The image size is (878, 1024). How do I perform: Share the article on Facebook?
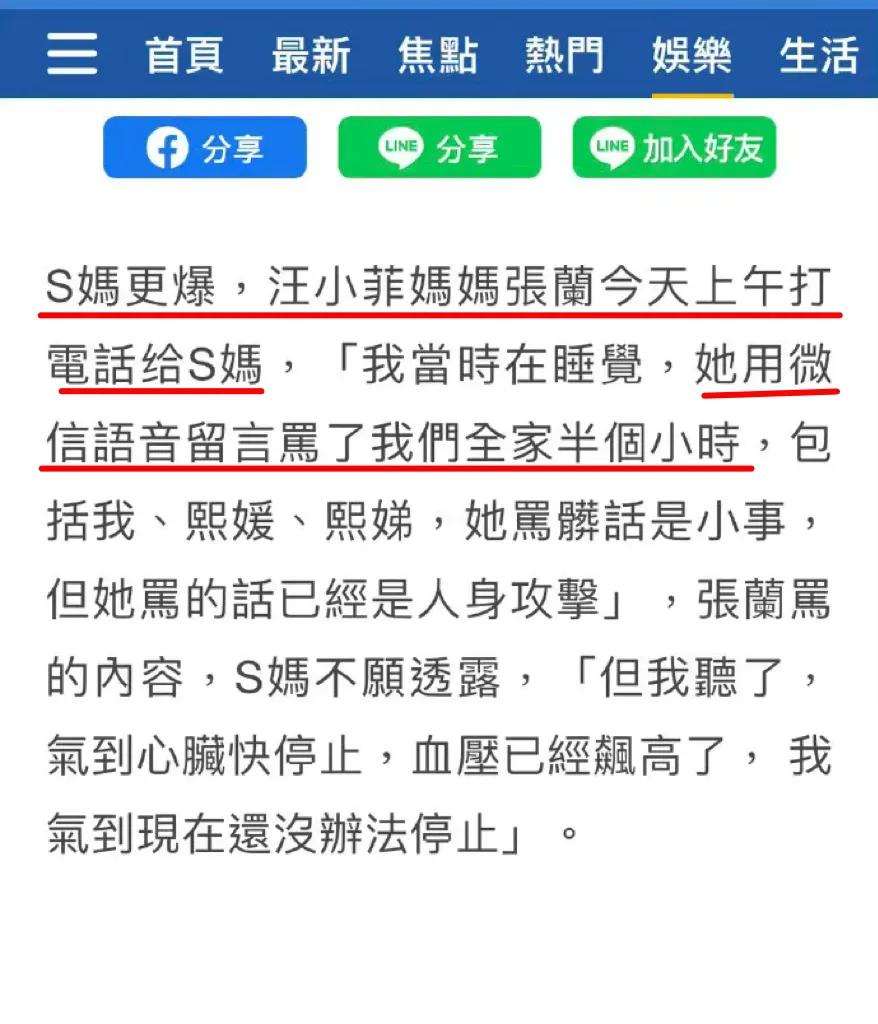(205, 149)
